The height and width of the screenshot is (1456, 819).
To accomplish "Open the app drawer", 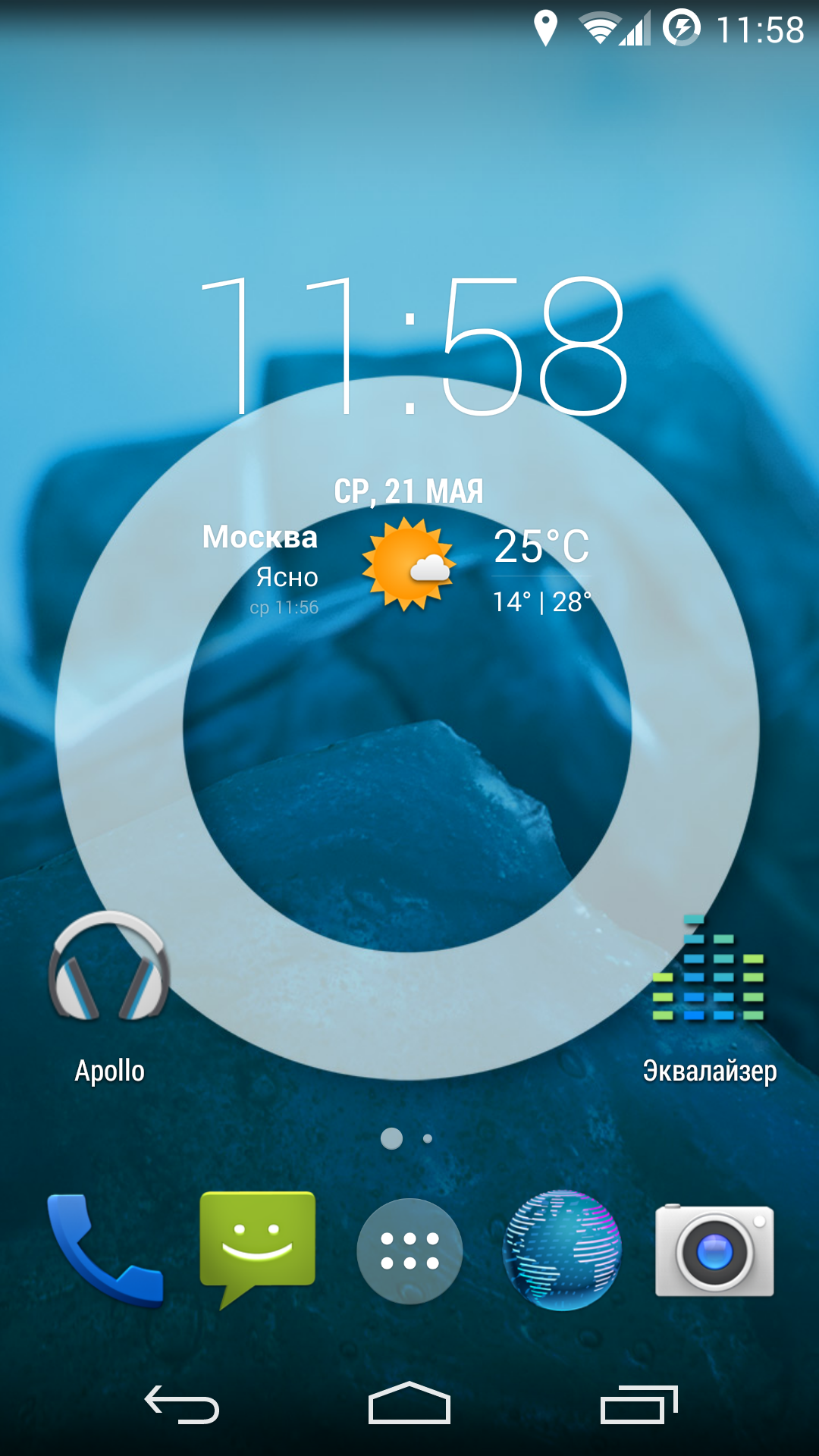I will 409,1250.
